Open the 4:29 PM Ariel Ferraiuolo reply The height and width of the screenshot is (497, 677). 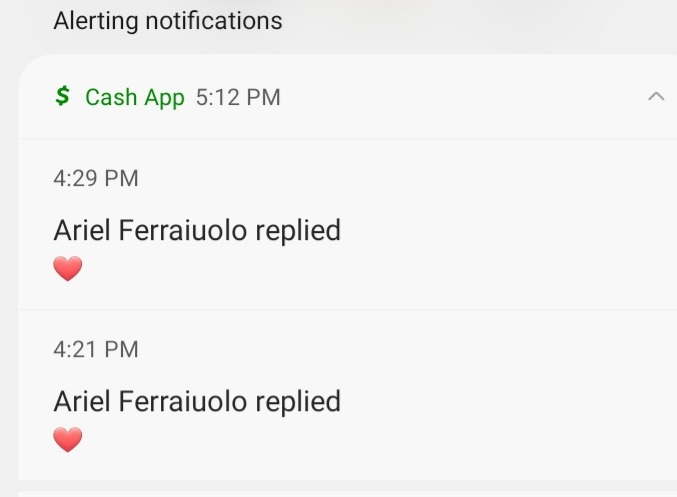click(197, 231)
